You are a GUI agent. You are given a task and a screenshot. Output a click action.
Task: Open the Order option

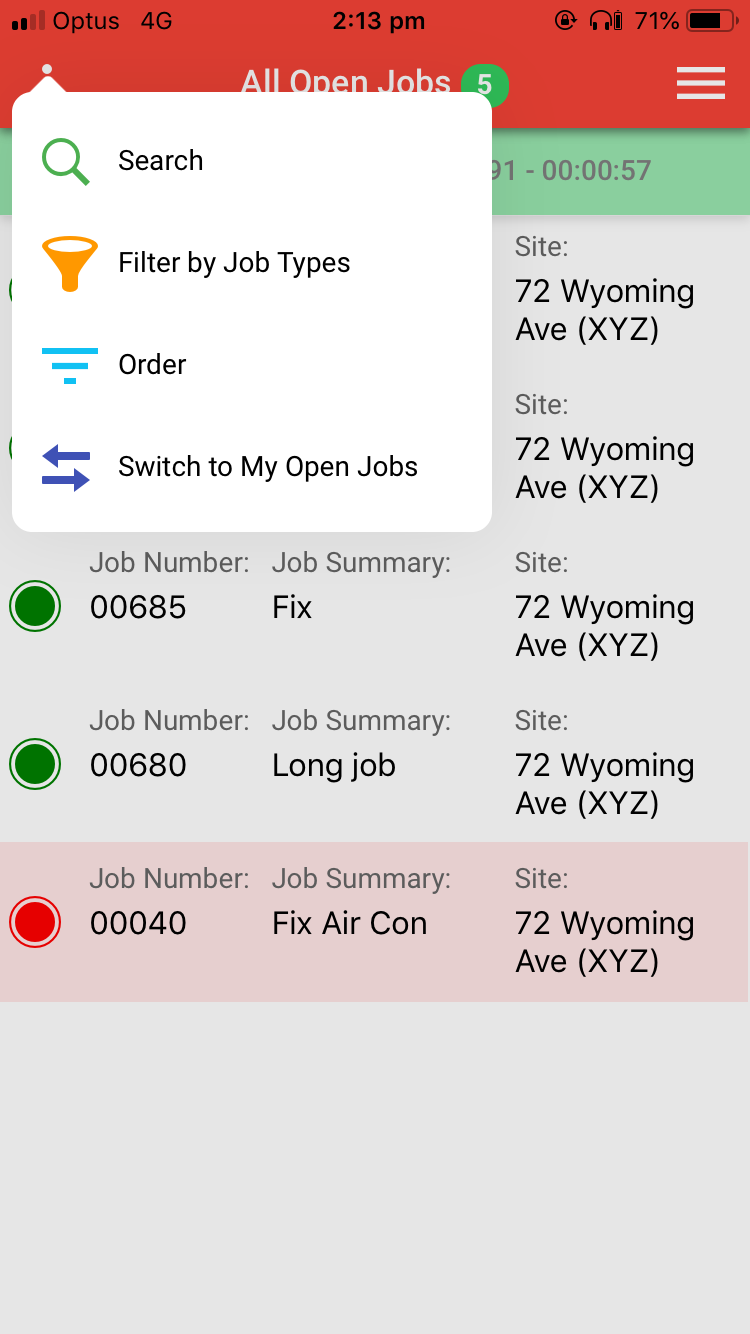(252, 365)
